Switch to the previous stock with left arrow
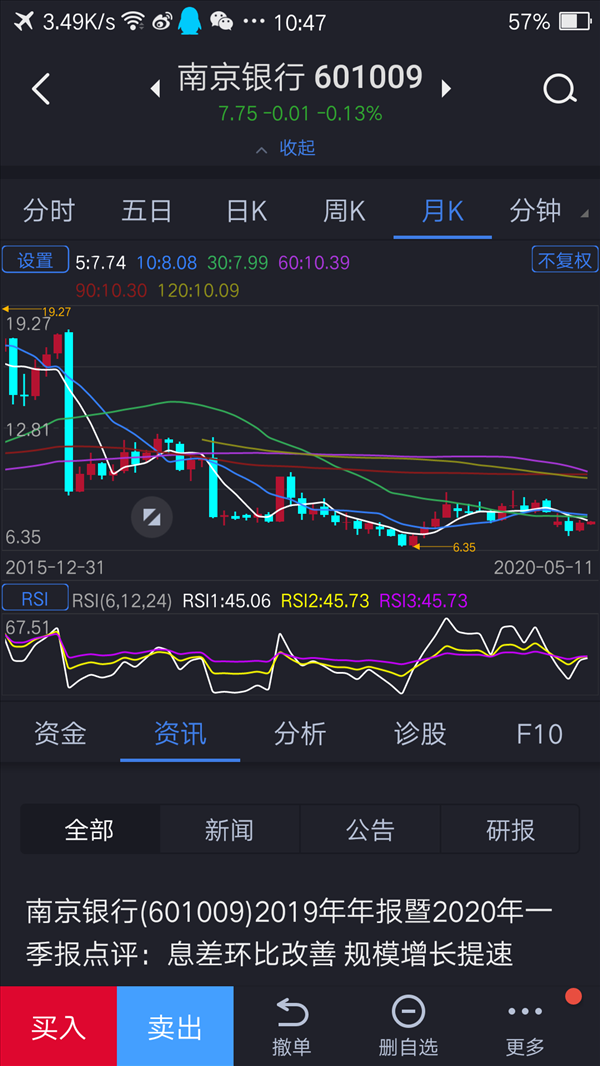This screenshot has height=1066, width=600. 156,89
